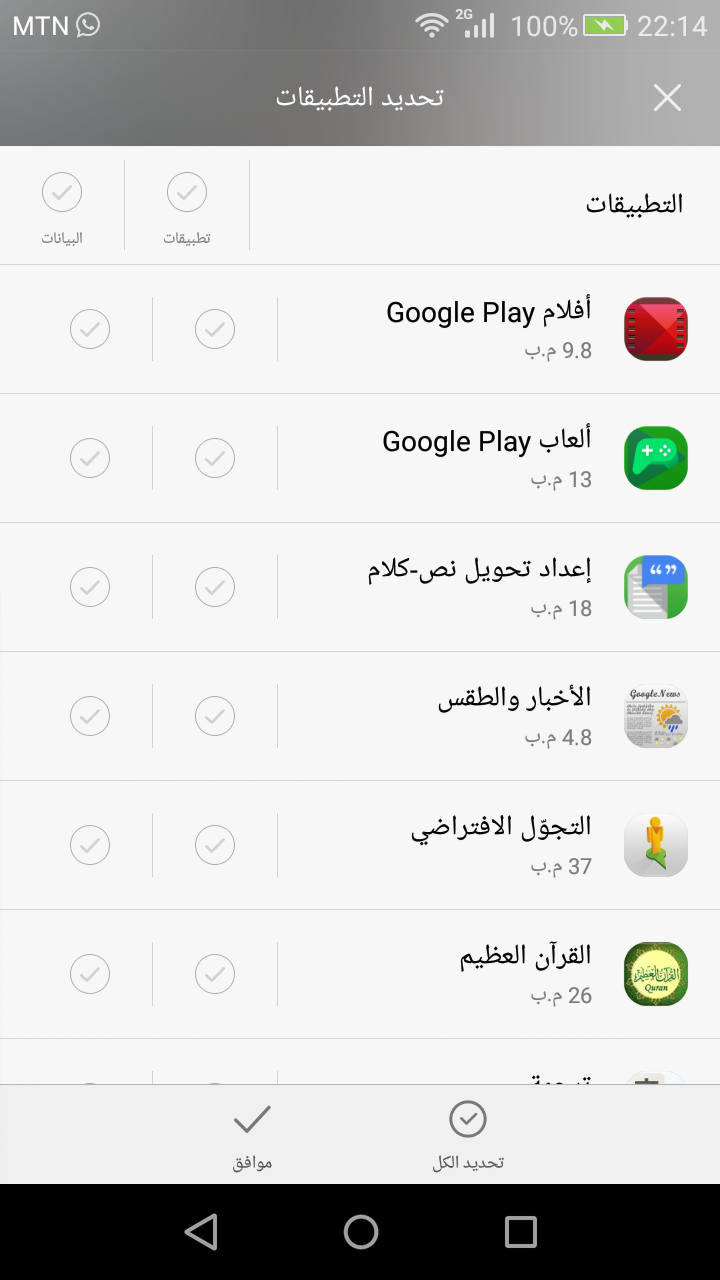Image resolution: width=720 pixels, height=1280 pixels.
Task: Check the app box for الأخبار والطقس
Action: point(215,716)
